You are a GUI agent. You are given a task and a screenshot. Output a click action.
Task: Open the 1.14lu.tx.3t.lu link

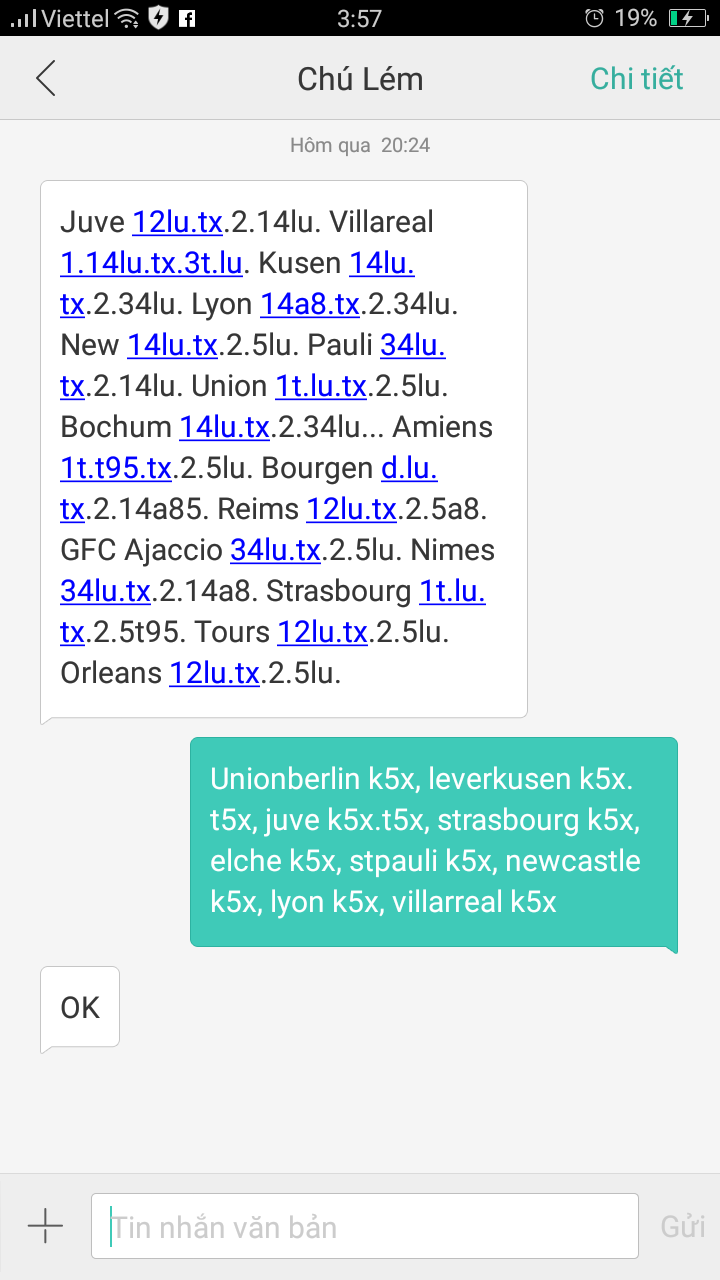[151, 263]
